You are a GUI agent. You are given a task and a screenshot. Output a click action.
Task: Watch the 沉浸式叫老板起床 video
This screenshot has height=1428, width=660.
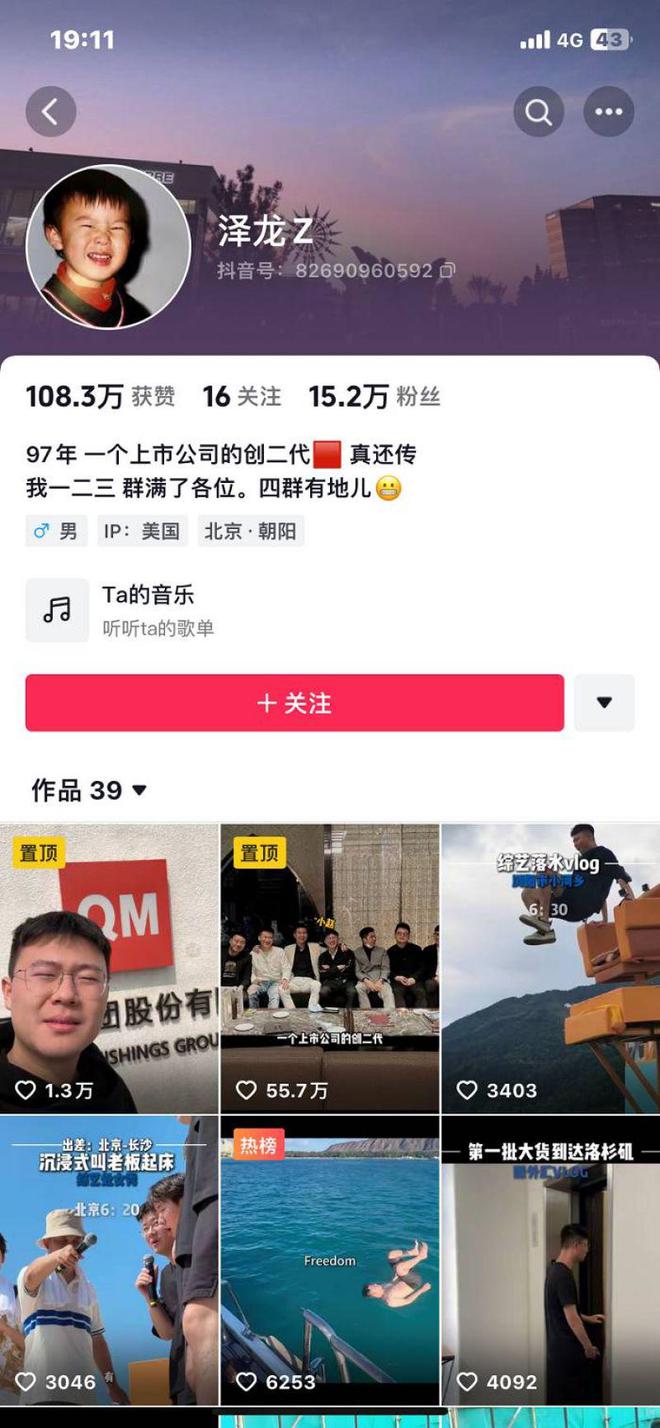pyautogui.click(x=109, y=1260)
